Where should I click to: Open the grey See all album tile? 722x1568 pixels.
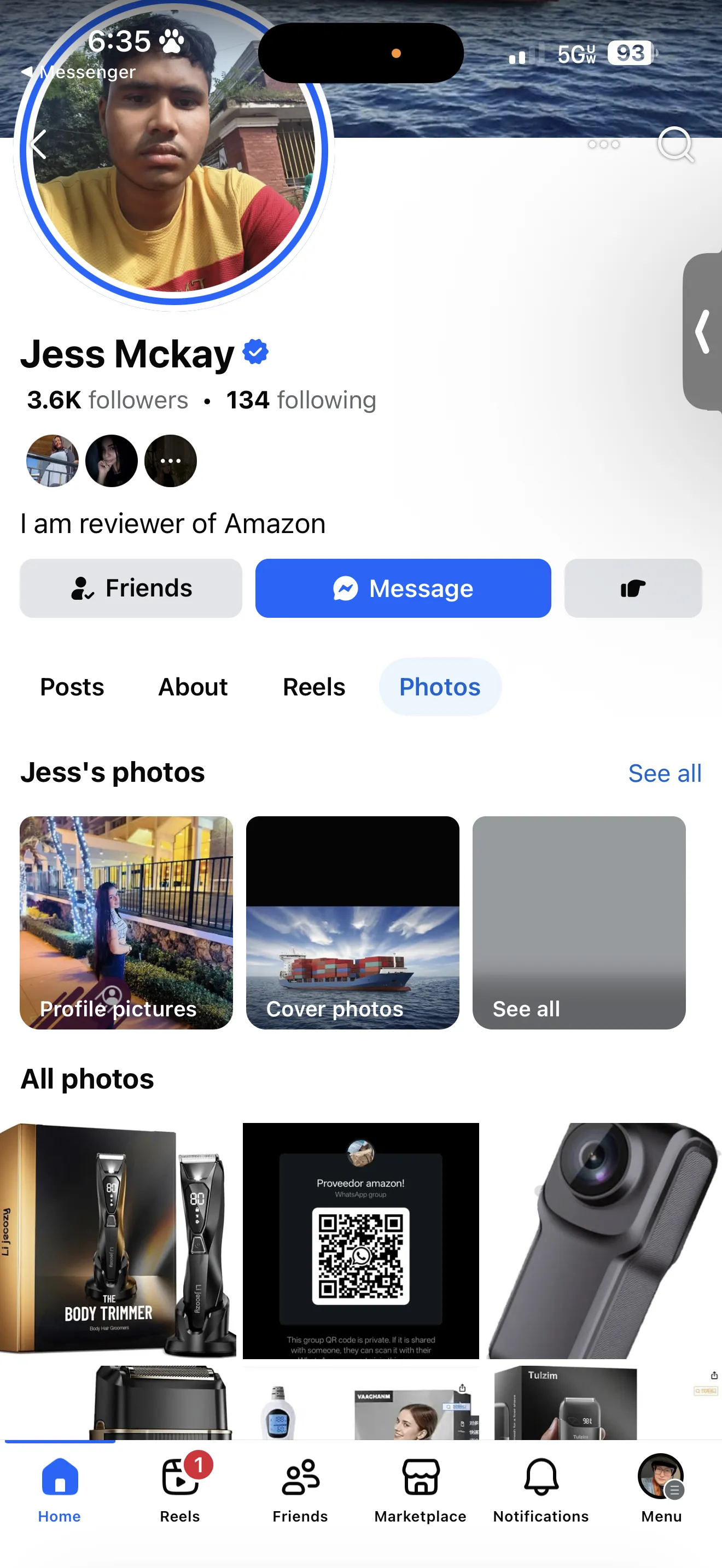(x=578, y=922)
